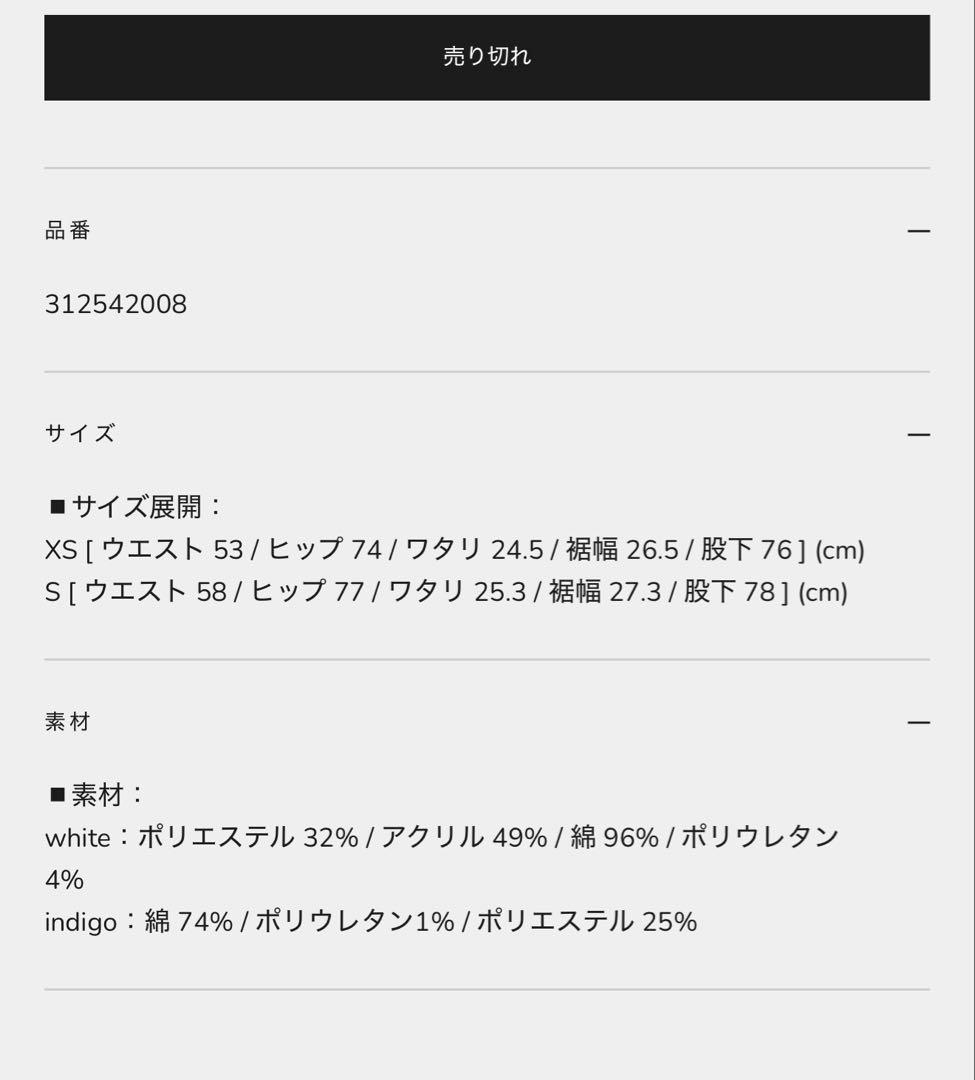This screenshot has width=975, height=1080.
Task: Select the サイズ section header
Action: pyautogui.click(x=80, y=433)
